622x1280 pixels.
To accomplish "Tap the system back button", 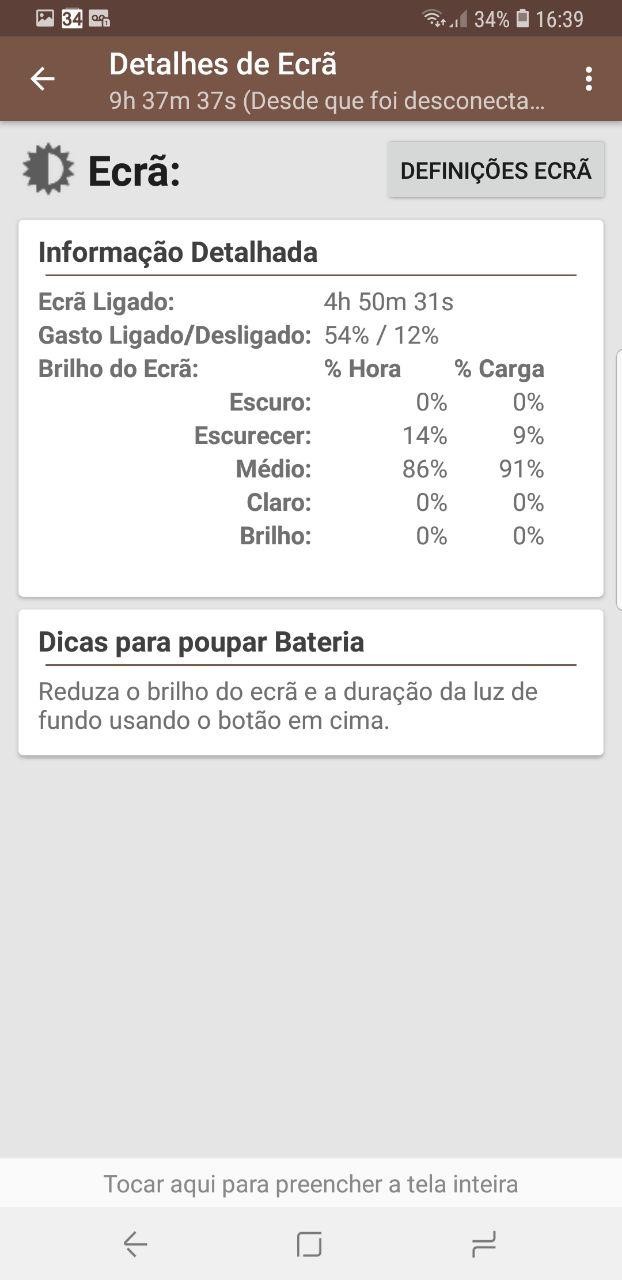I will point(135,1244).
